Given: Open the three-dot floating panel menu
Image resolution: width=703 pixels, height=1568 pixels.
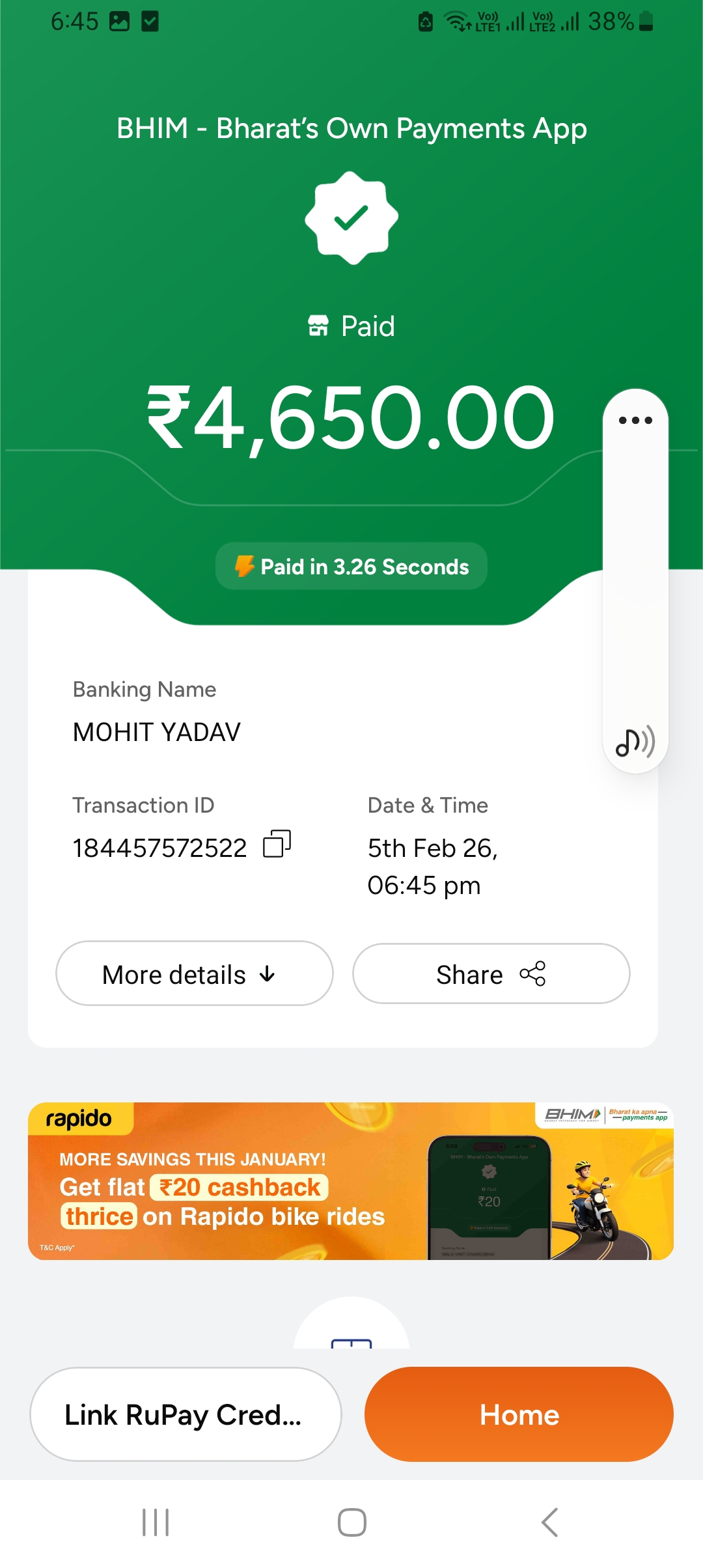Looking at the screenshot, I should click(x=635, y=420).
